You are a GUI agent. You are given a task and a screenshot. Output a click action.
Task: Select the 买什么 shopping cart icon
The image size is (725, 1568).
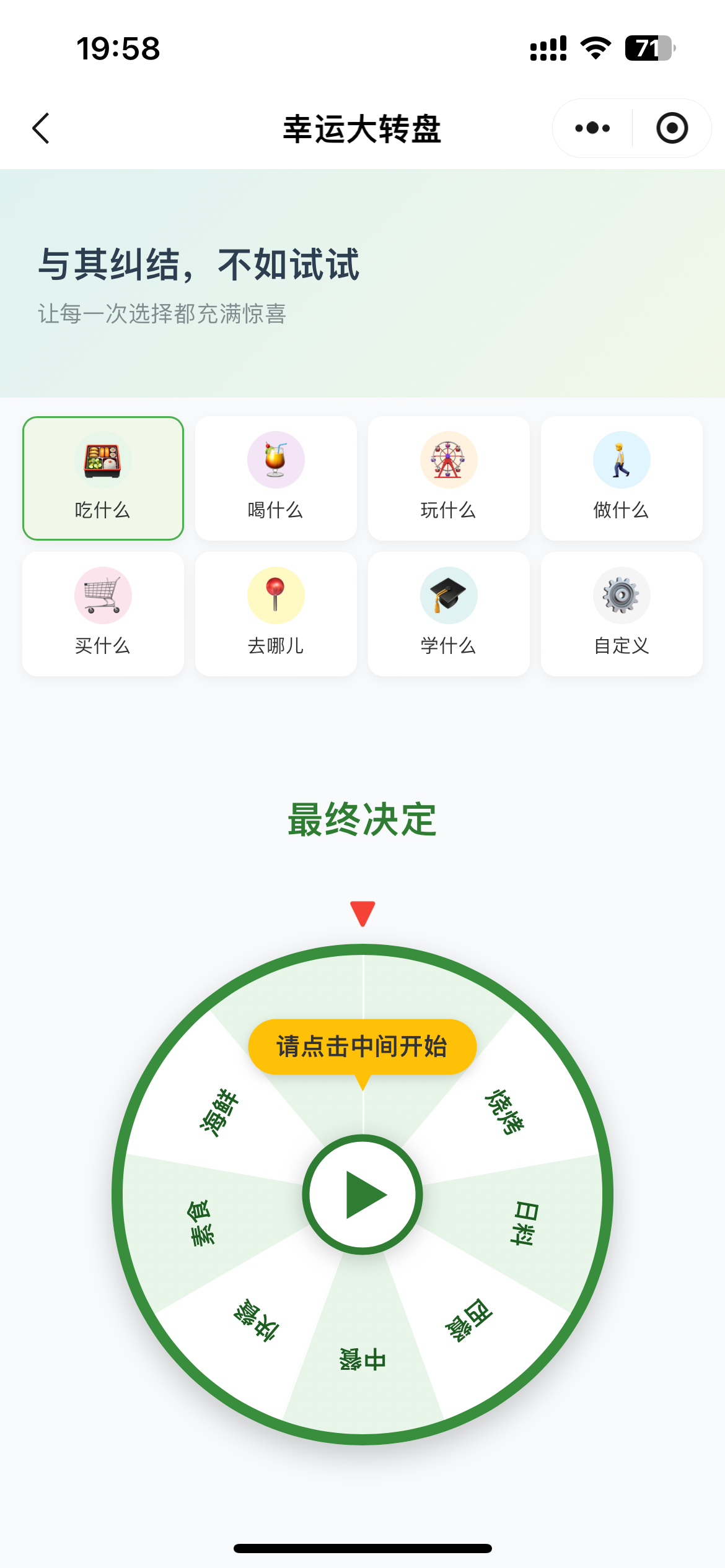click(x=103, y=595)
